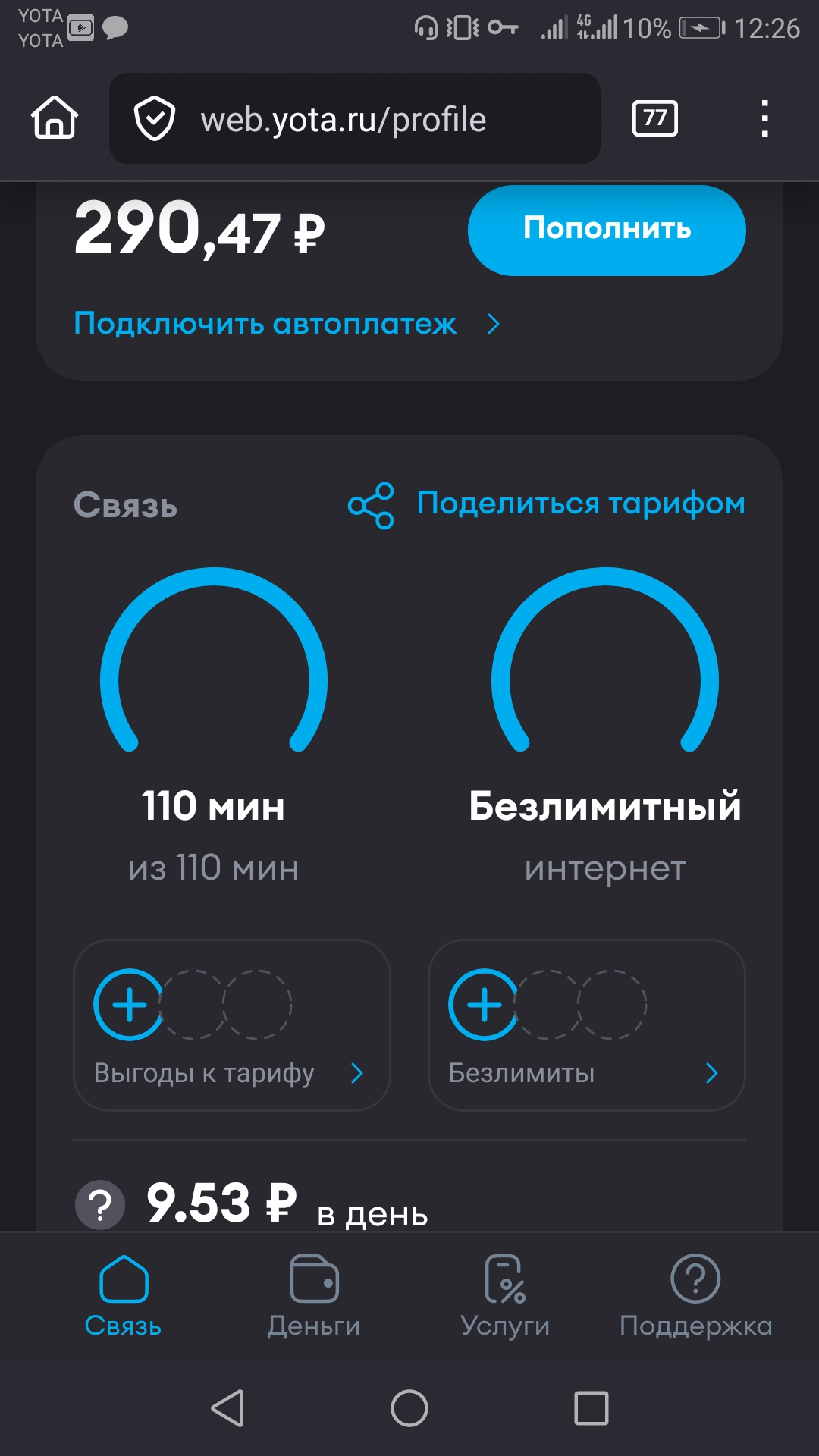819x1456 pixels.
Task: Open the browser overflow menu
Action: click(x=764, y=118)
